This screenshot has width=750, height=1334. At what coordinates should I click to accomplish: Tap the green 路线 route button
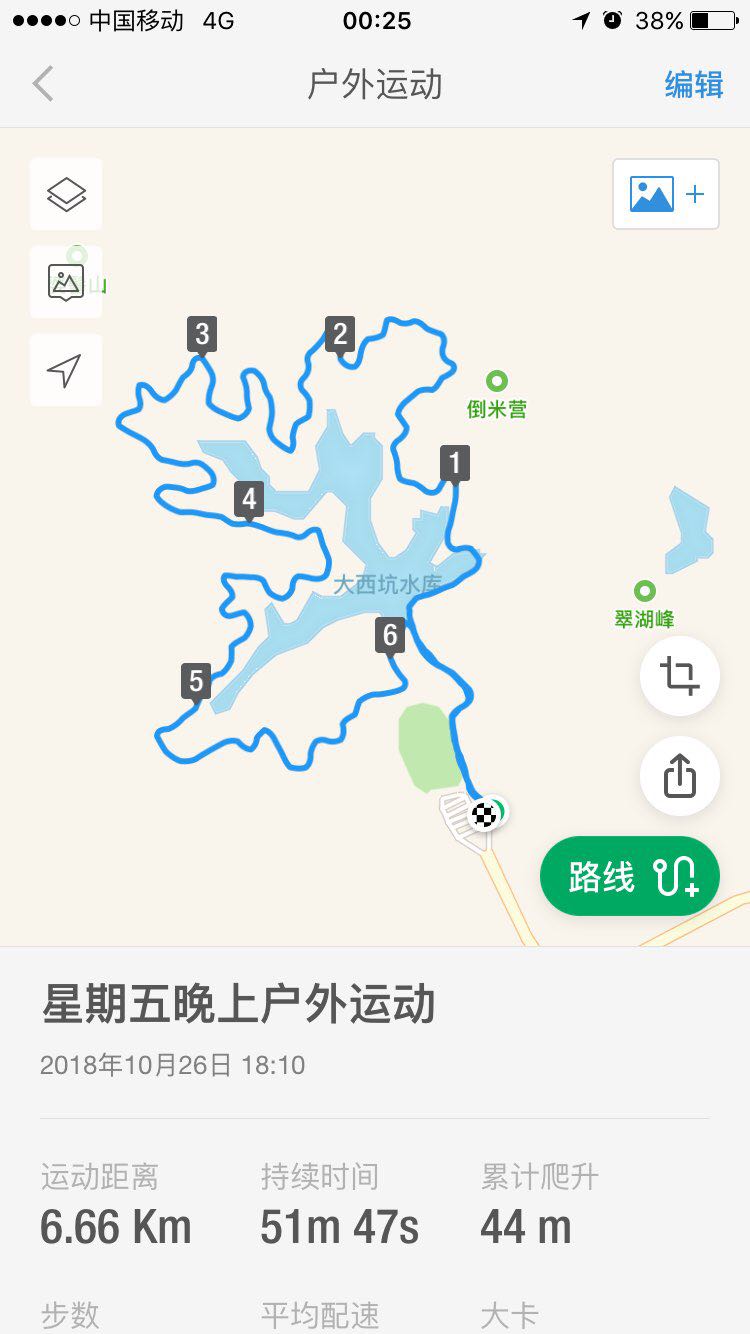(630, 877)
